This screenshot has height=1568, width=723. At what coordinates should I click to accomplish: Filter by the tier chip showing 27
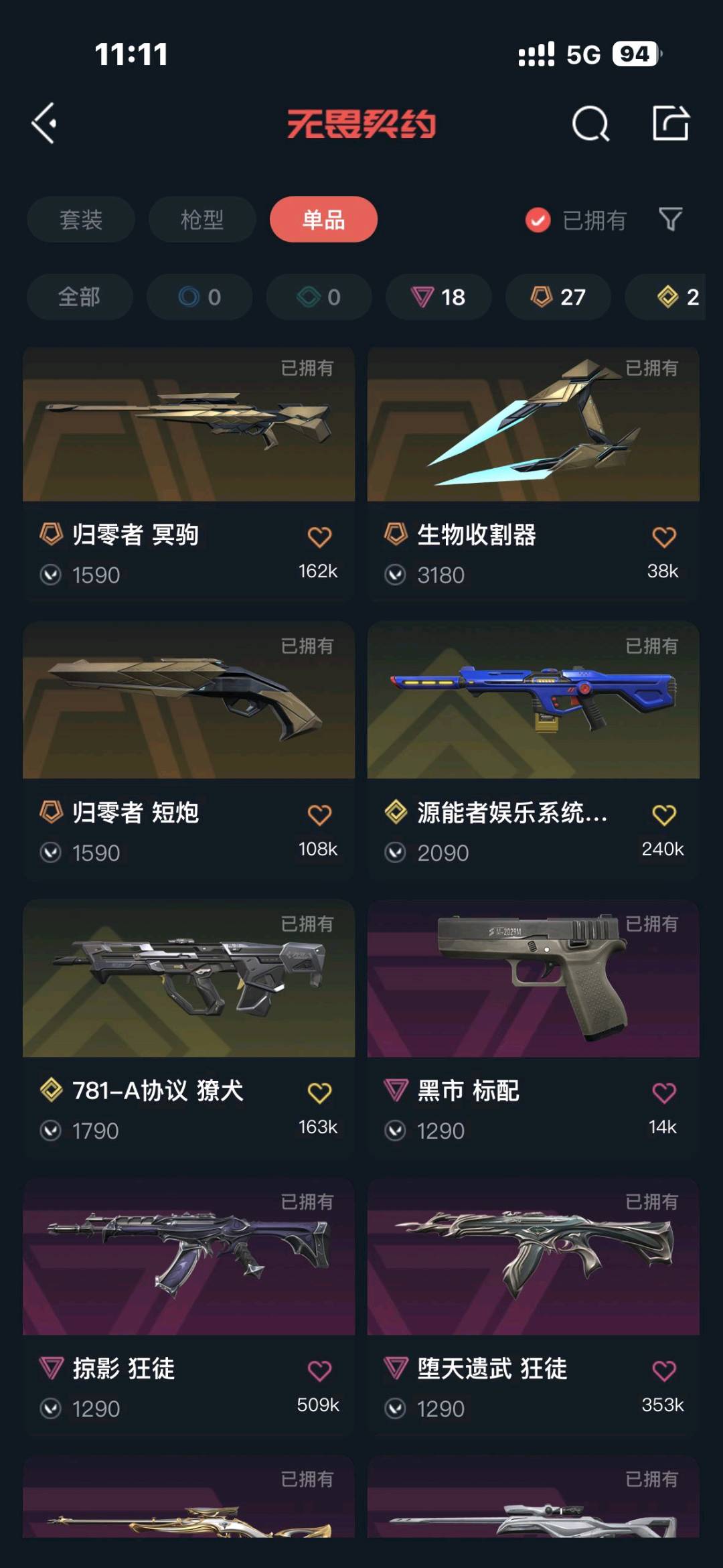(x=558, y=297)
